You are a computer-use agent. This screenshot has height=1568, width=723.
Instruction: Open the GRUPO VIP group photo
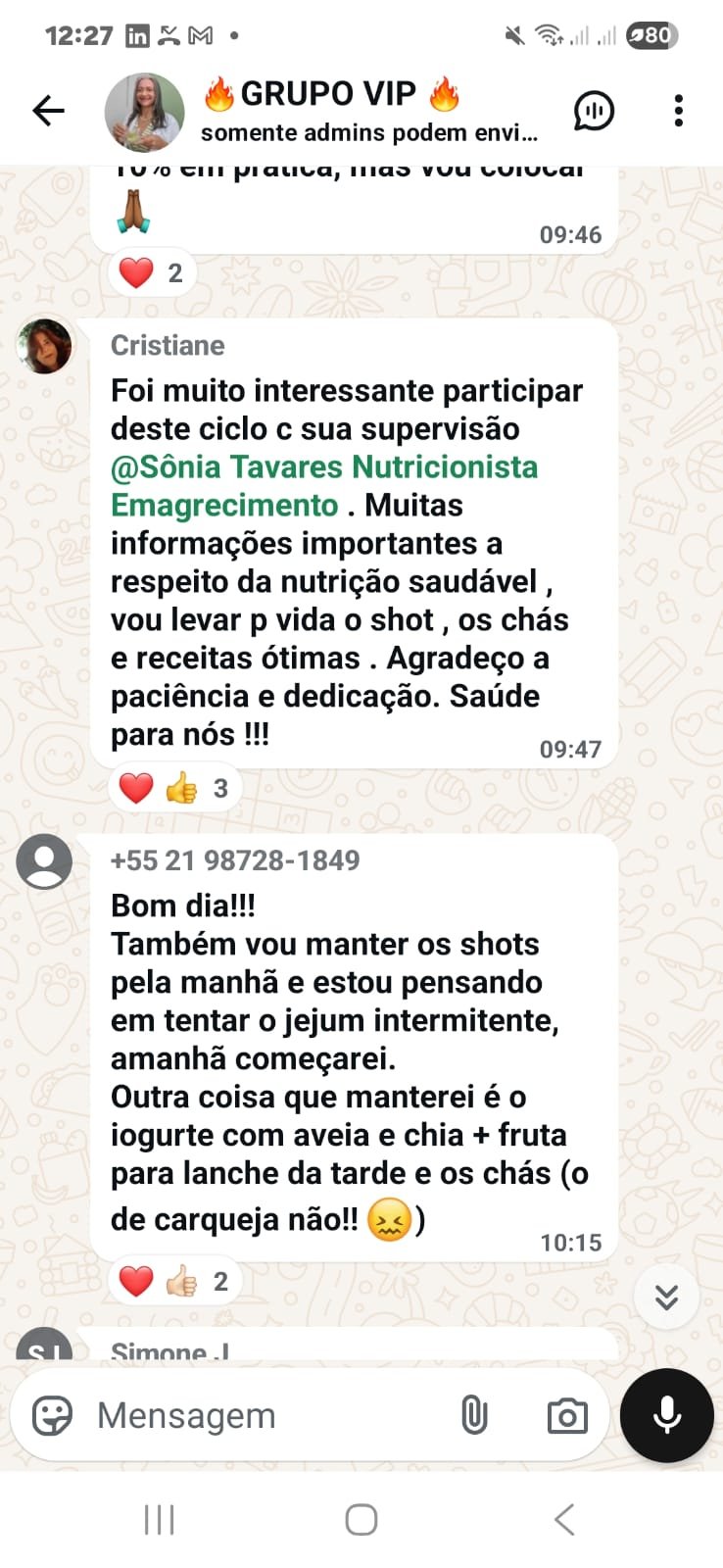point(144,112)
